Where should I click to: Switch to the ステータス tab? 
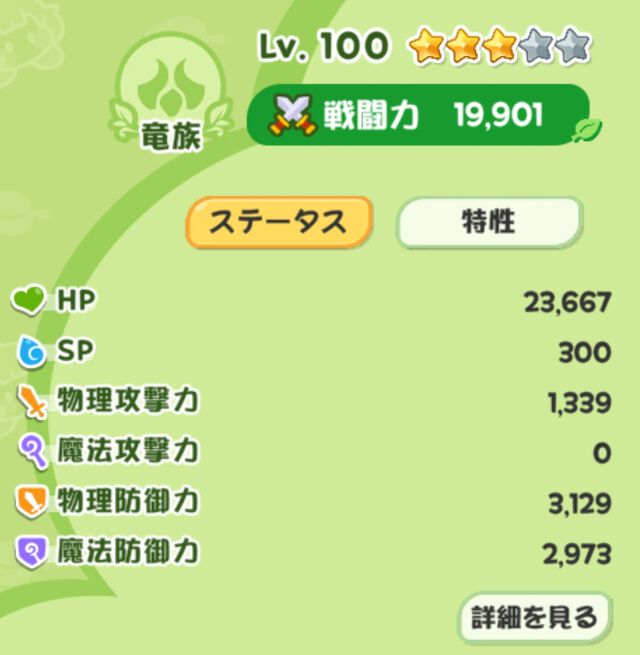[279, 222]
